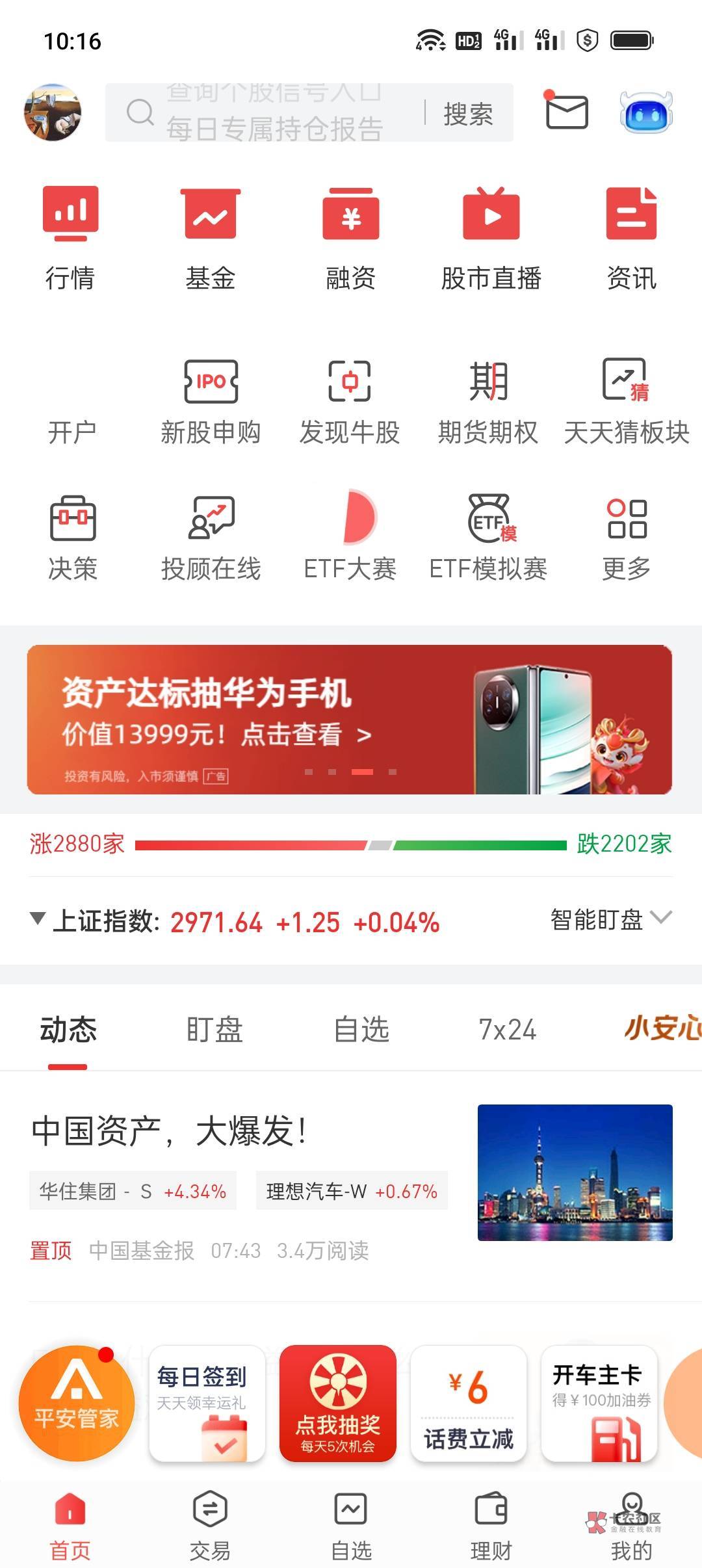
Task: Open the 每日签到 check-in card
Action: coord(207,1403)
